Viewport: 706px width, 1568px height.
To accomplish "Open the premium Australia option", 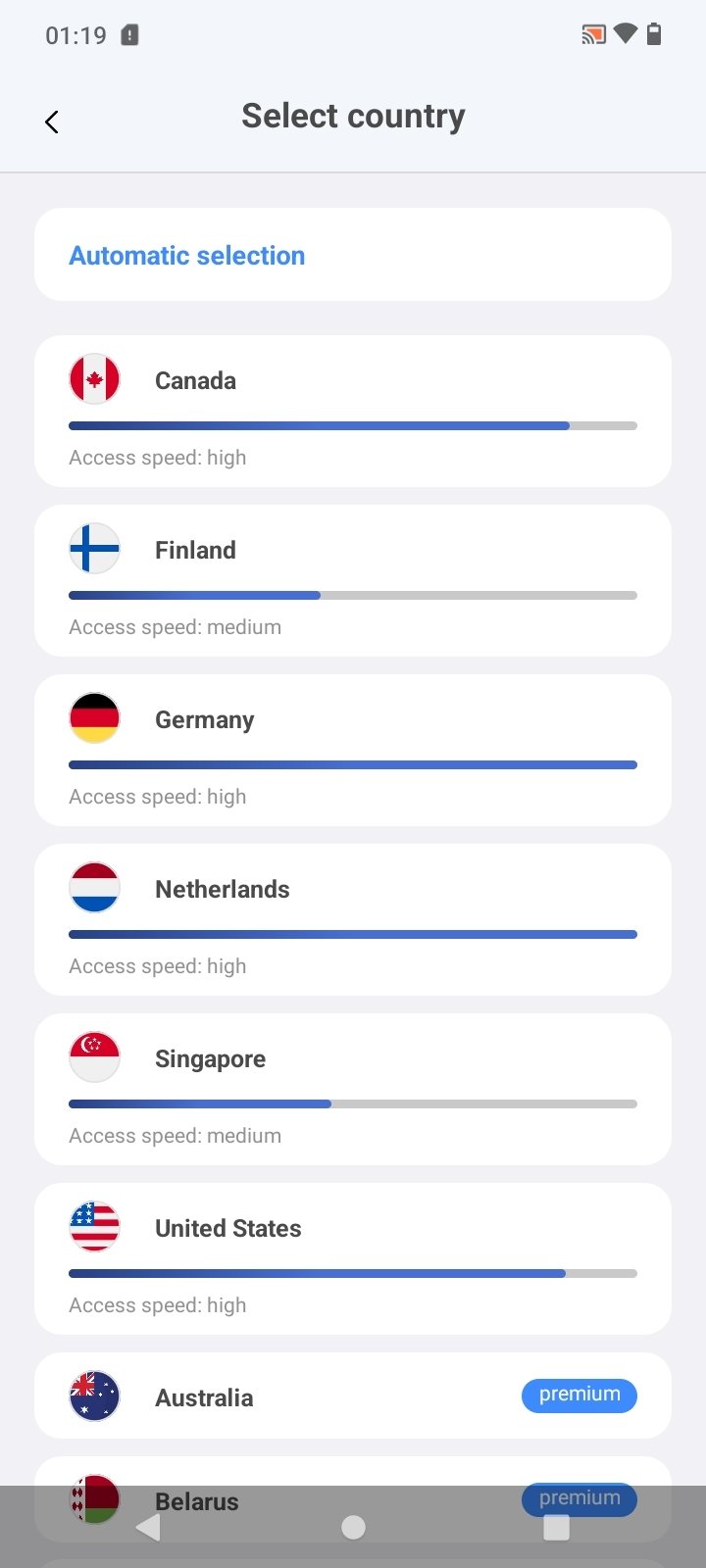I will [x=353, y=1396].
